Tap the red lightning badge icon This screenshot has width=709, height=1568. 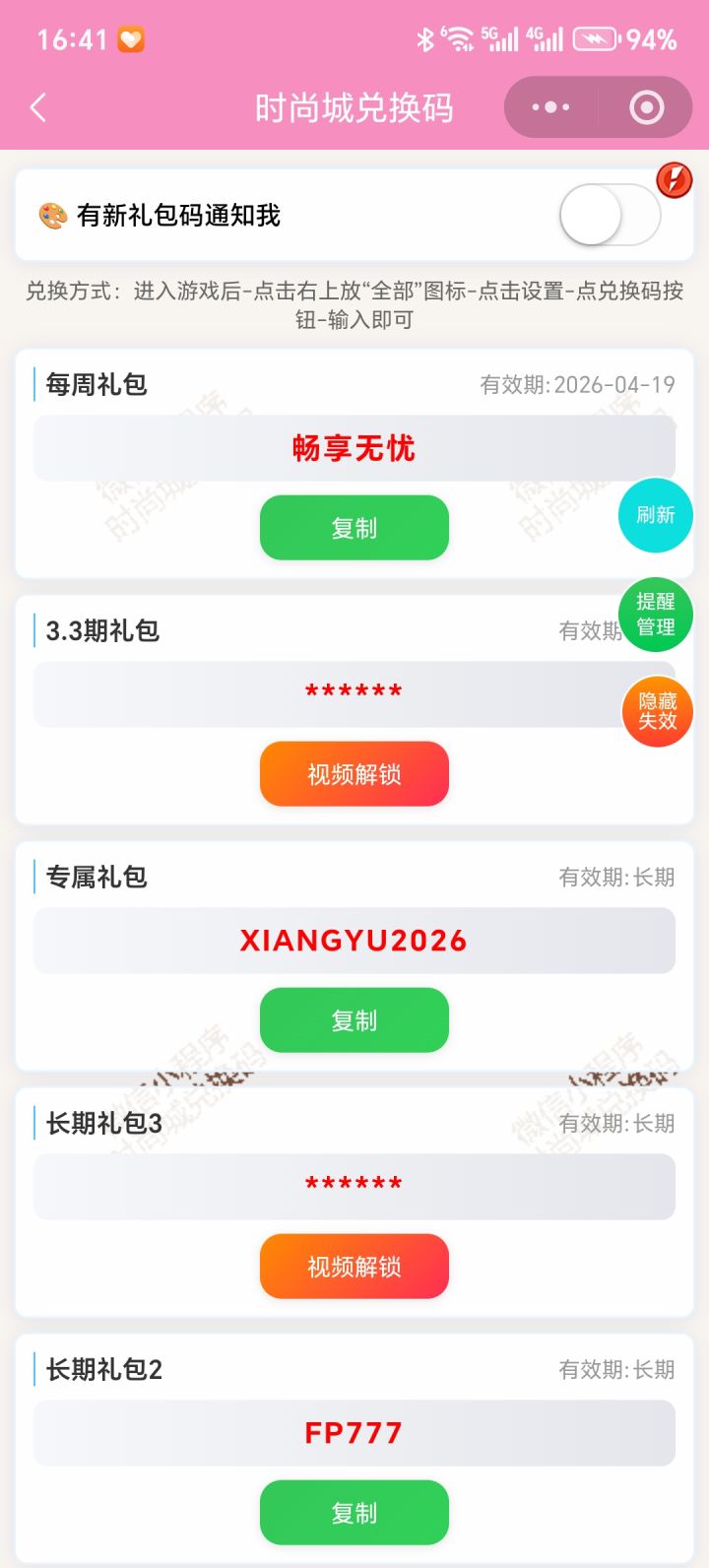click(674, 181)
